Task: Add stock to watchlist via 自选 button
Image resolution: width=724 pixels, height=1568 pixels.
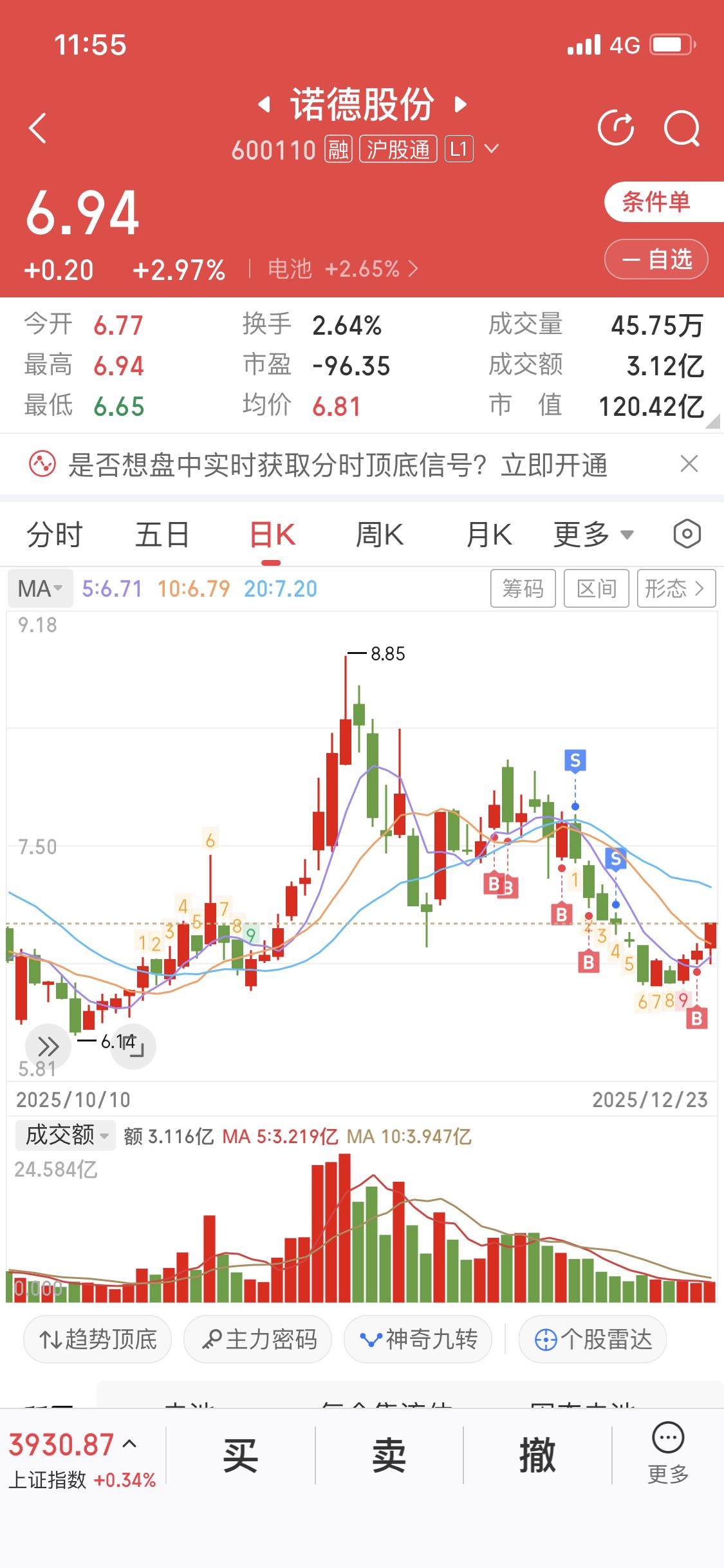Action: pyautogui.click(x=656, y=259)
